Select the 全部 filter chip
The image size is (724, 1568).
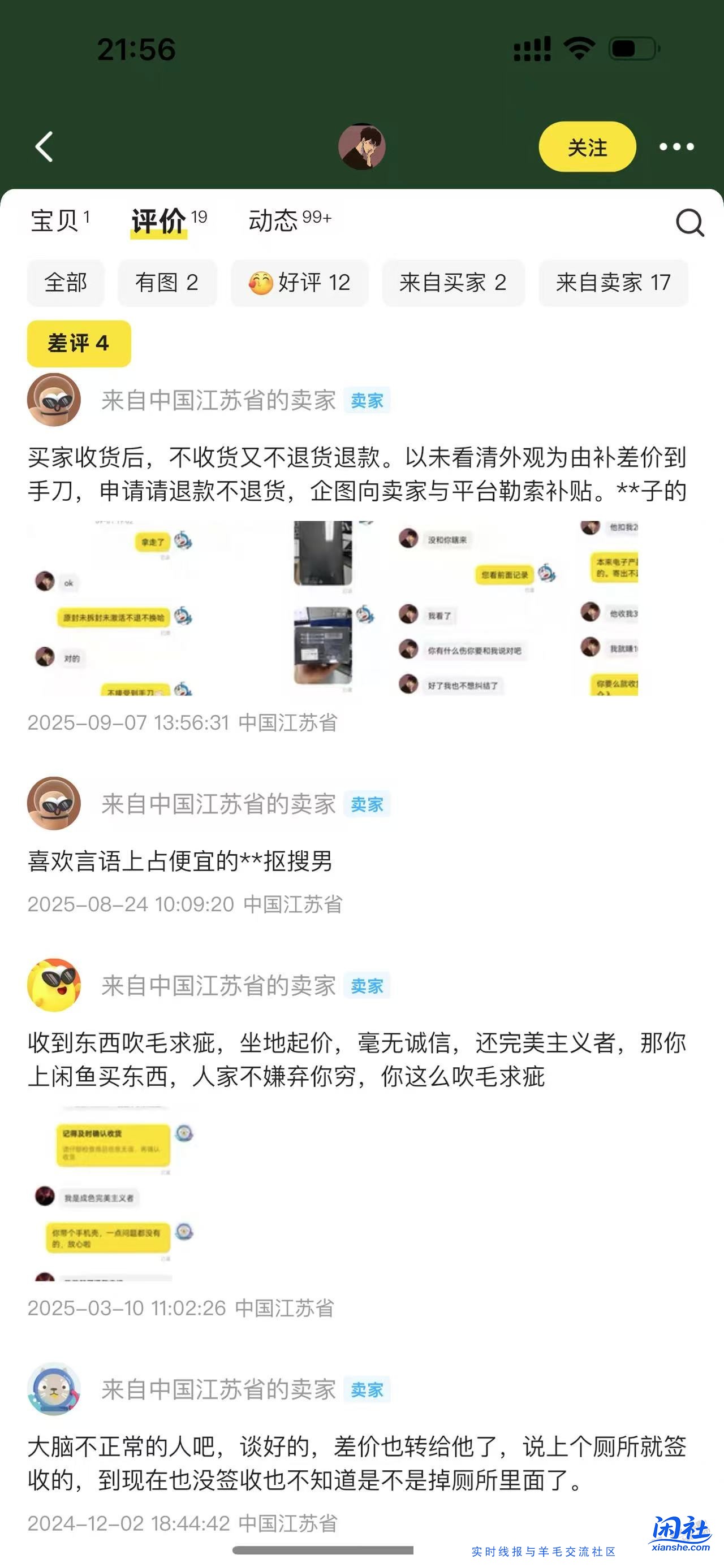[66, 283]
